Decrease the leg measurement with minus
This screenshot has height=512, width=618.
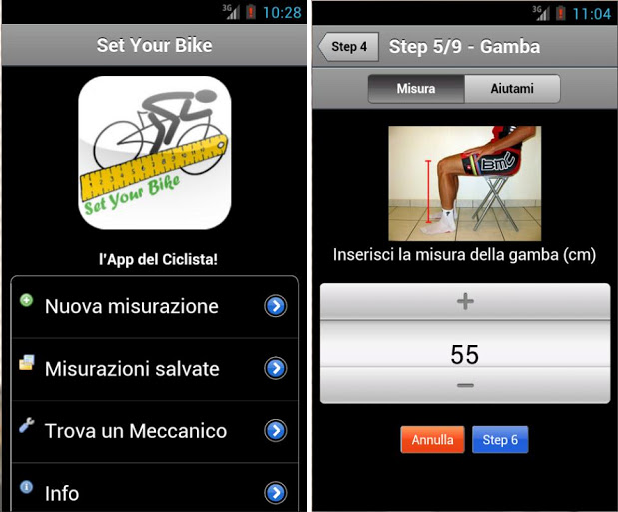point(464,386)
